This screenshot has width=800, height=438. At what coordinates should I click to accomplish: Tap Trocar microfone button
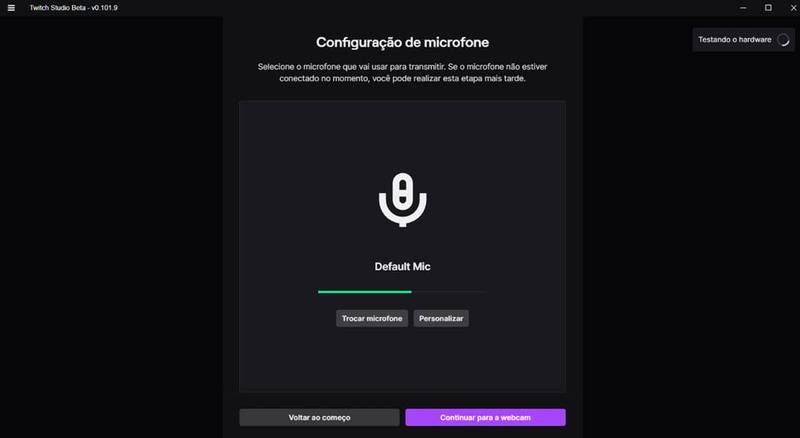(372, 318)
